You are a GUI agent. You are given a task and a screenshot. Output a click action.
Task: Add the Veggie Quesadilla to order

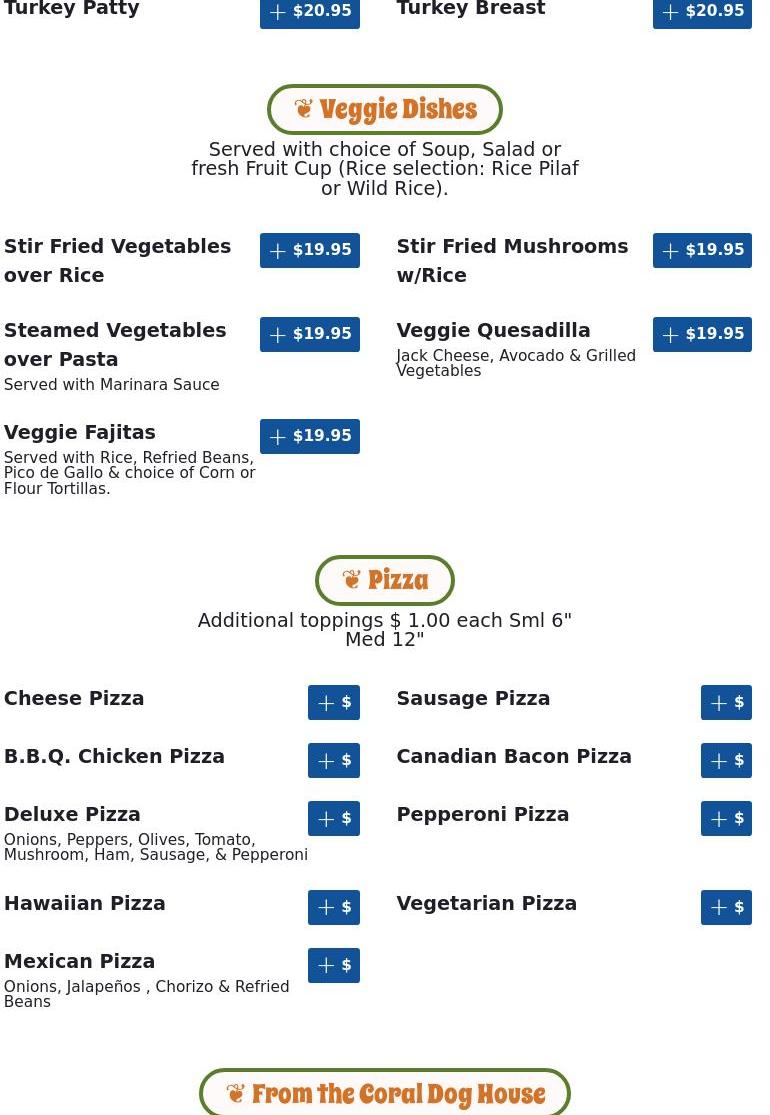pyautogui.click(x=702, y=334)
